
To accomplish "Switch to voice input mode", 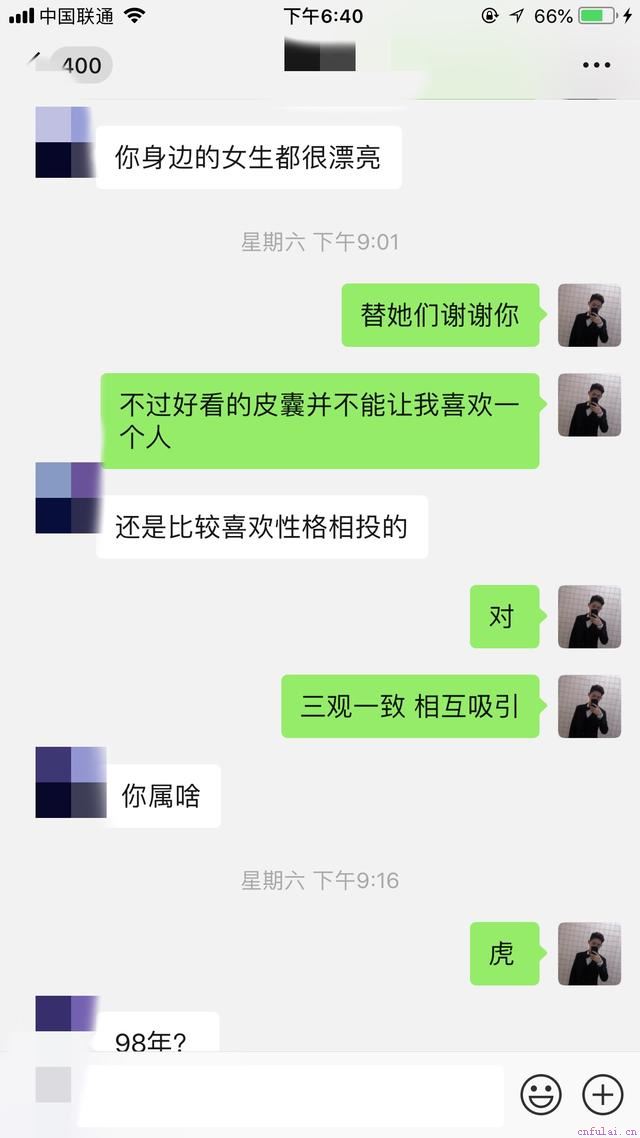I will [54, 1087].
